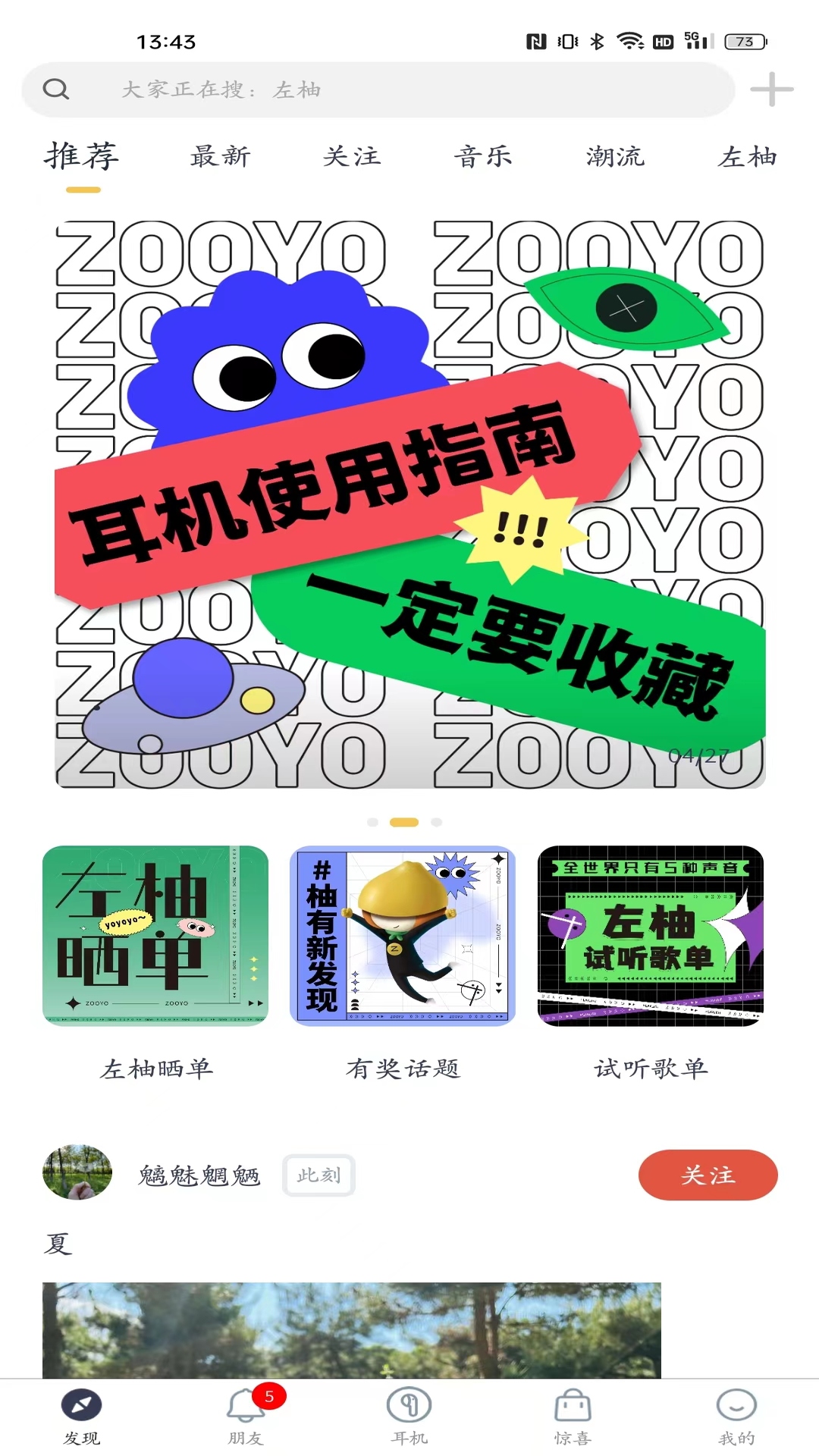The width and height of the screenshot is (819, 1456).
Task: Open the 朋友 tab with 5 notifications
Action: [246, 1415]
